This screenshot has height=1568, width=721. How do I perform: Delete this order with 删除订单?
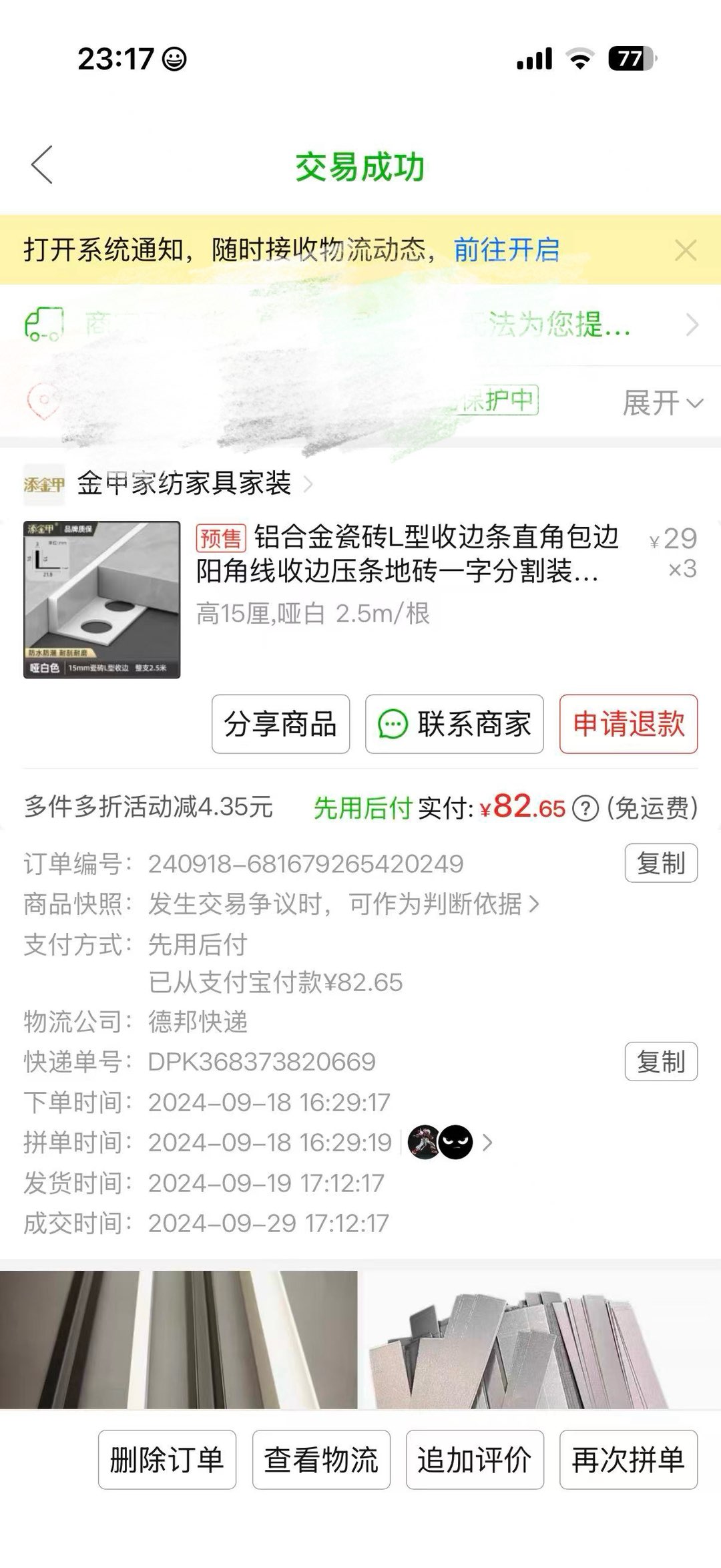click(167, 1460)
